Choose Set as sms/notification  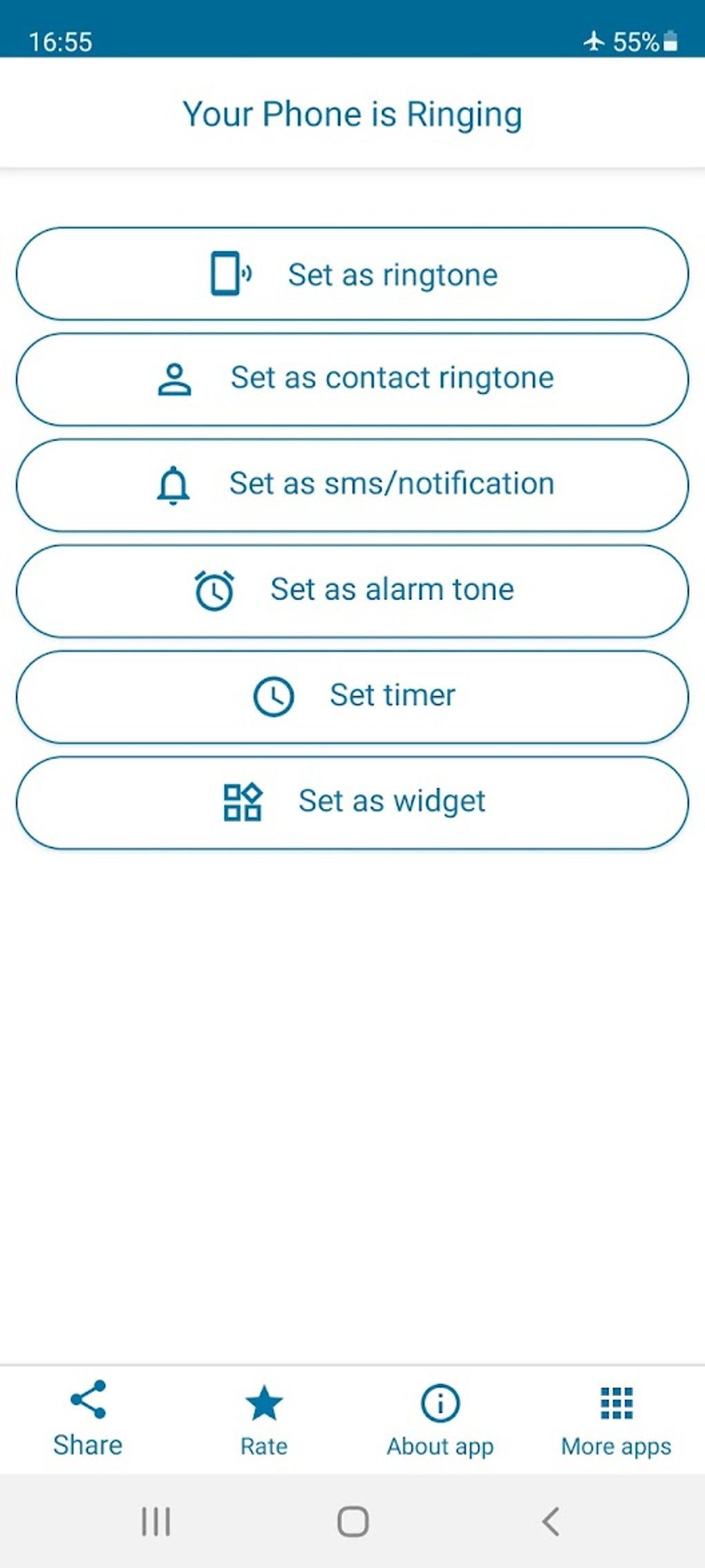(352, 485)
